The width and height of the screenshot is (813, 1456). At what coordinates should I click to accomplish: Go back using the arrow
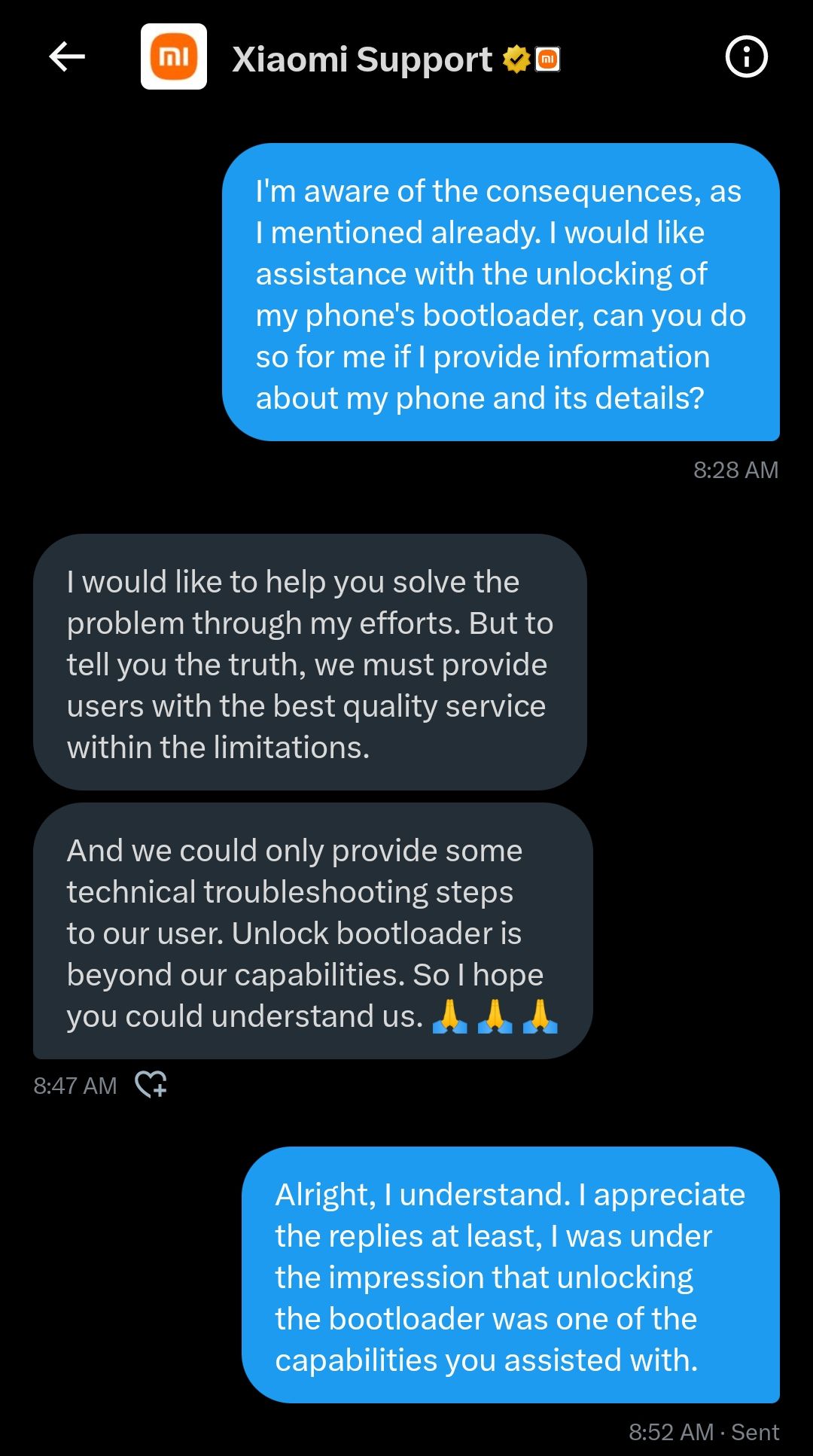click(67, 57)
